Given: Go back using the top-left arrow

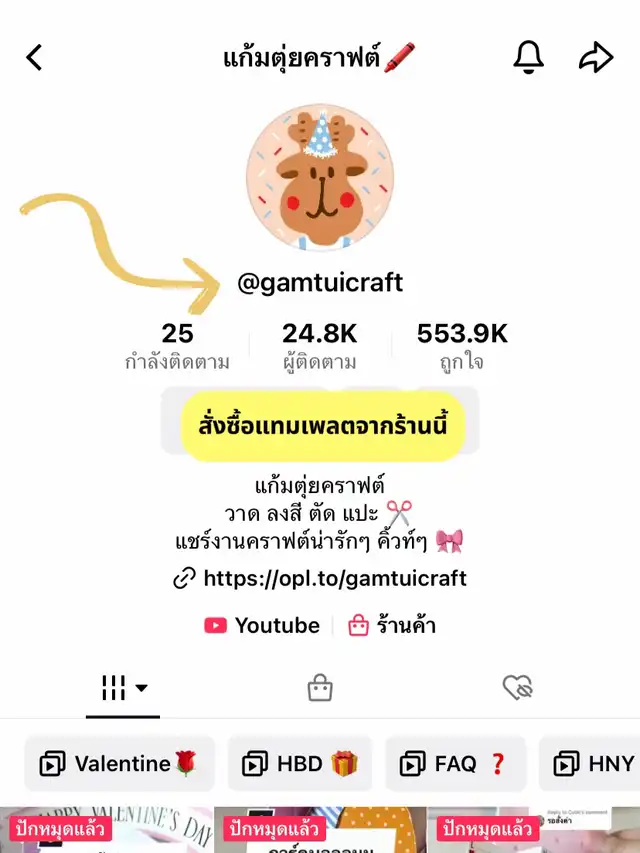Looking at the screenshot, I should (x=35, y=58).
